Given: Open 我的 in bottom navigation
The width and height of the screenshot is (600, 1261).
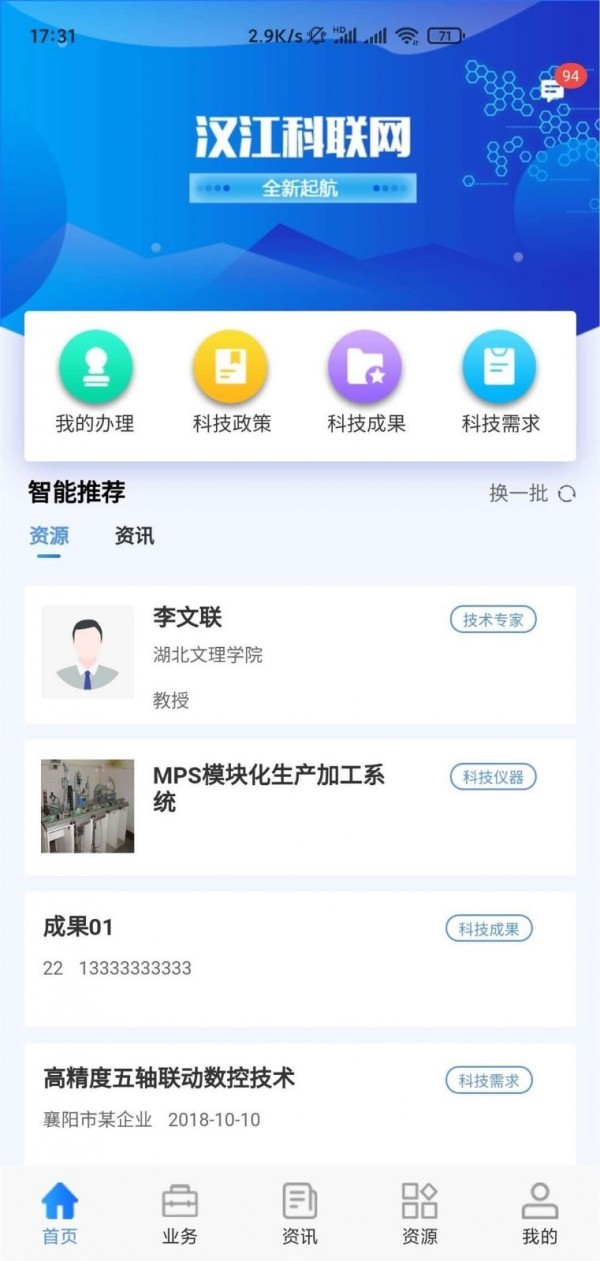Looking at the screenshot, I should (539, 1213).
